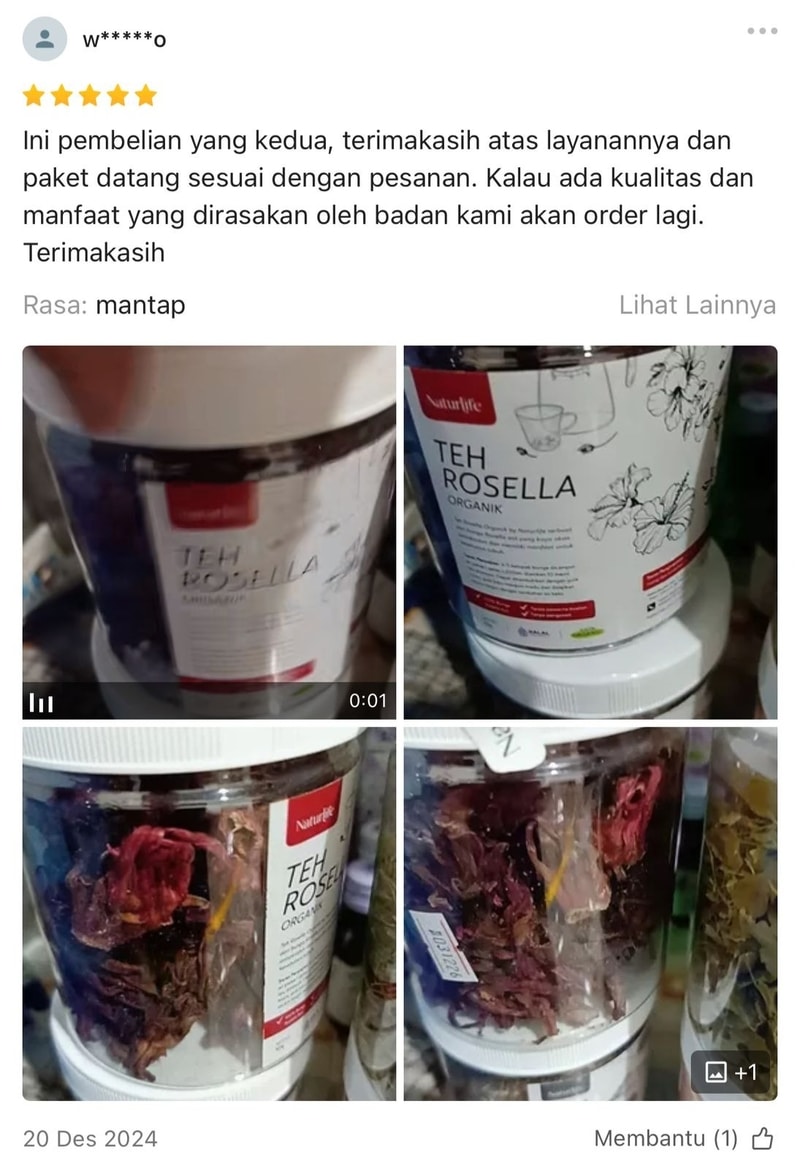This screenshot has width=800, height=1169.
Task: Open reviewer w*****o profile avatar
Action: click(45, 40)
